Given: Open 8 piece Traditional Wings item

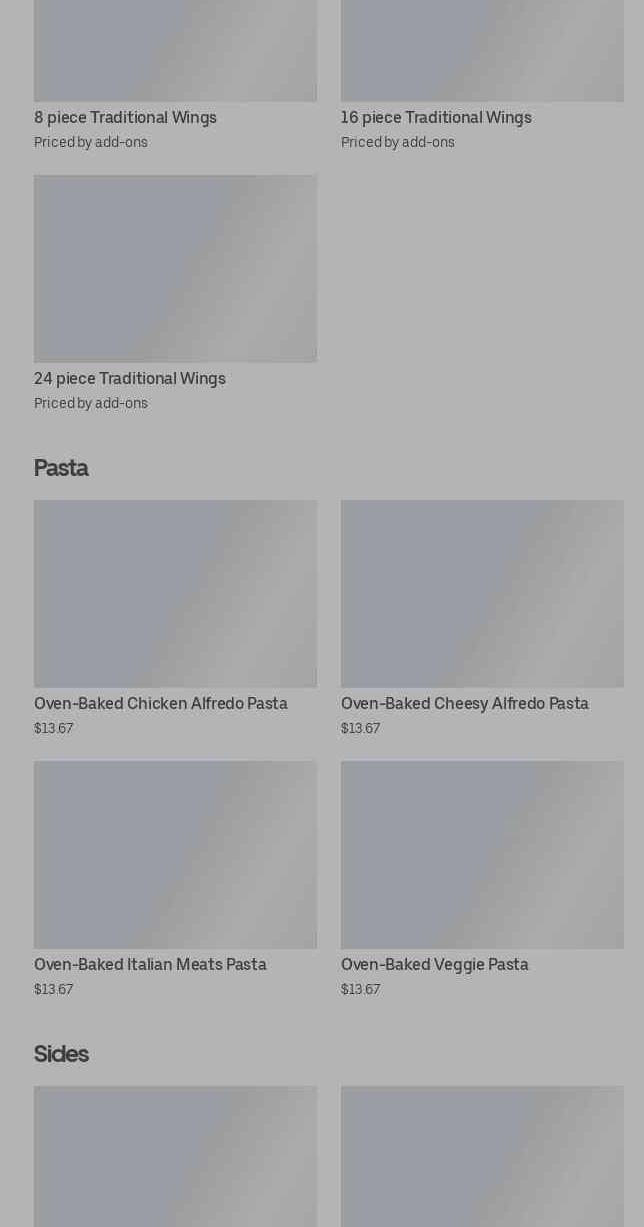Looking at the screenshot, I should point(175,76).
